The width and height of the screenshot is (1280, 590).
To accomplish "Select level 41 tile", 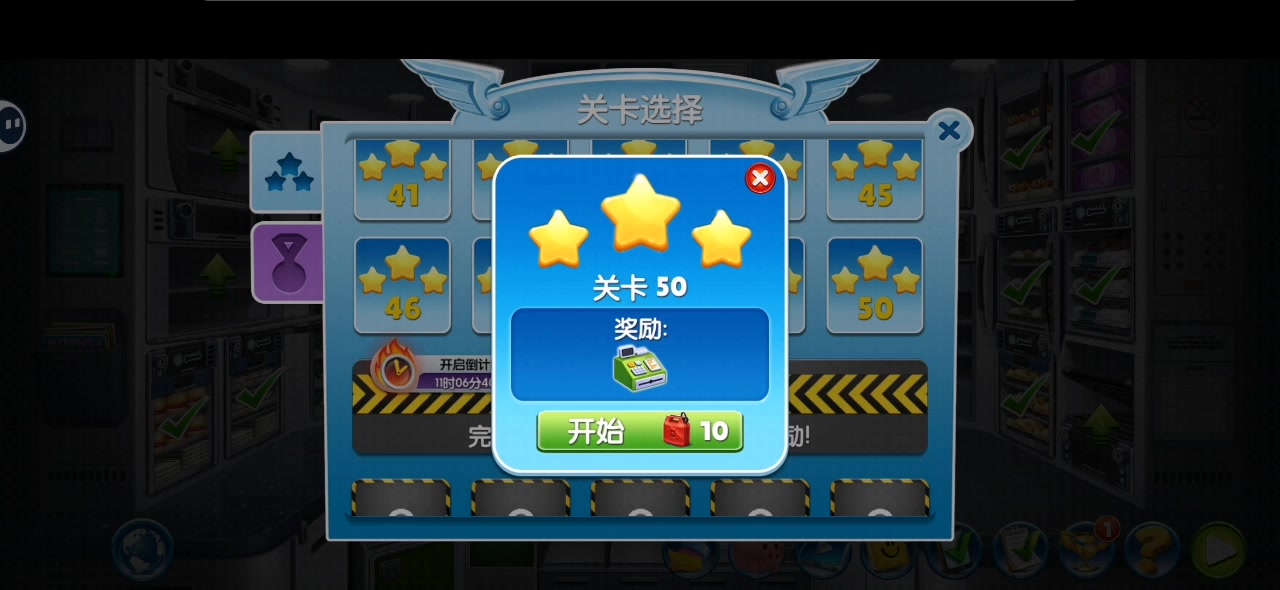I will pyautogui.click(x=403, y=178).
